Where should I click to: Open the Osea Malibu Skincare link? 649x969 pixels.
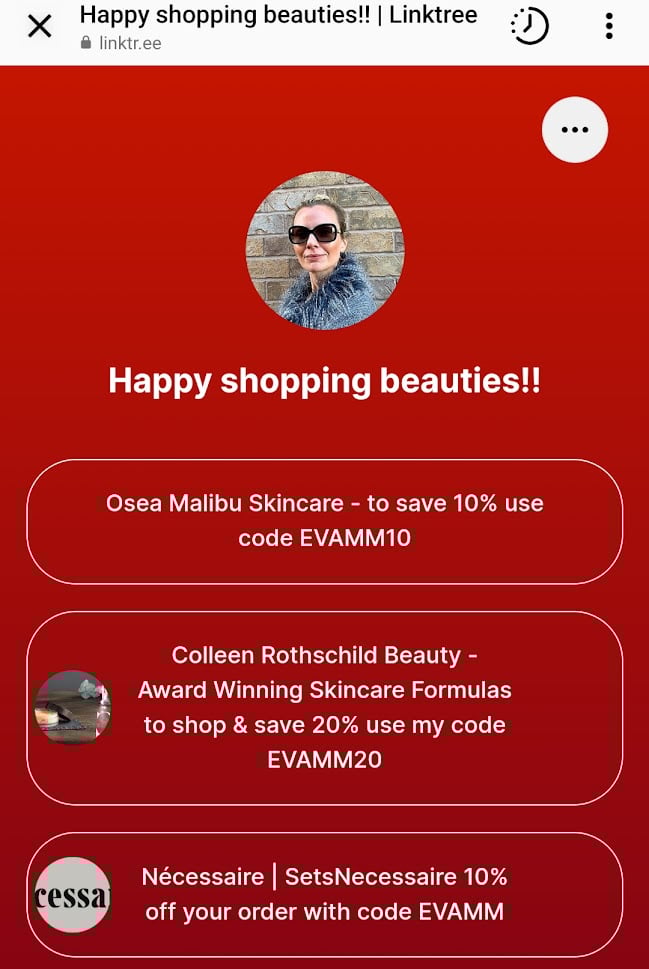(324, 521)
